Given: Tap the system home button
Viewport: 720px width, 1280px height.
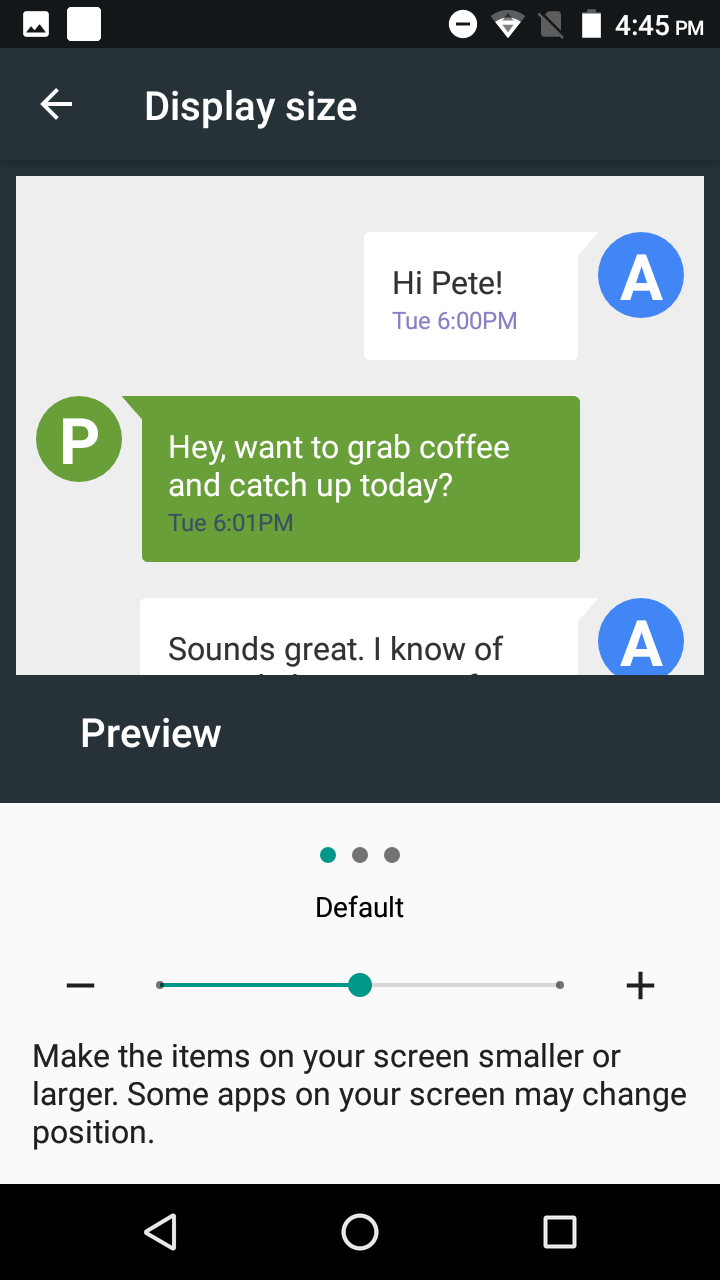Looking at the screenshot, I should point(360,1232).
